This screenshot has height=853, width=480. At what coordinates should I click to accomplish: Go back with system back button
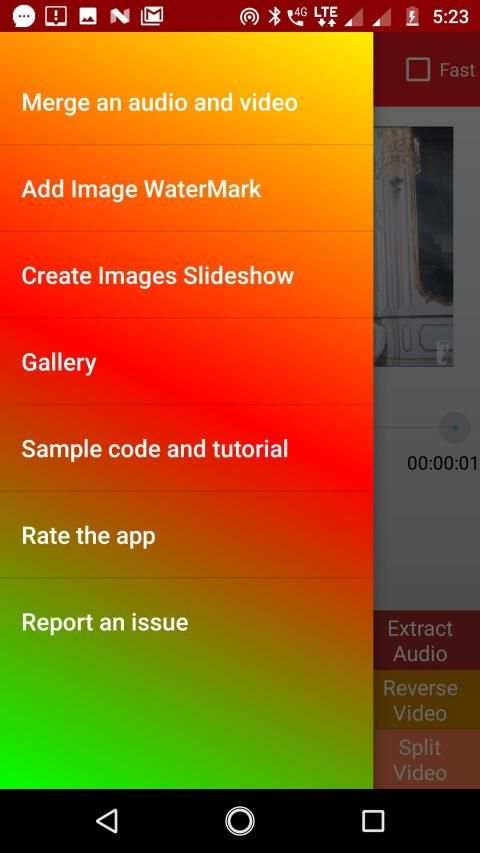click(107, 820)
